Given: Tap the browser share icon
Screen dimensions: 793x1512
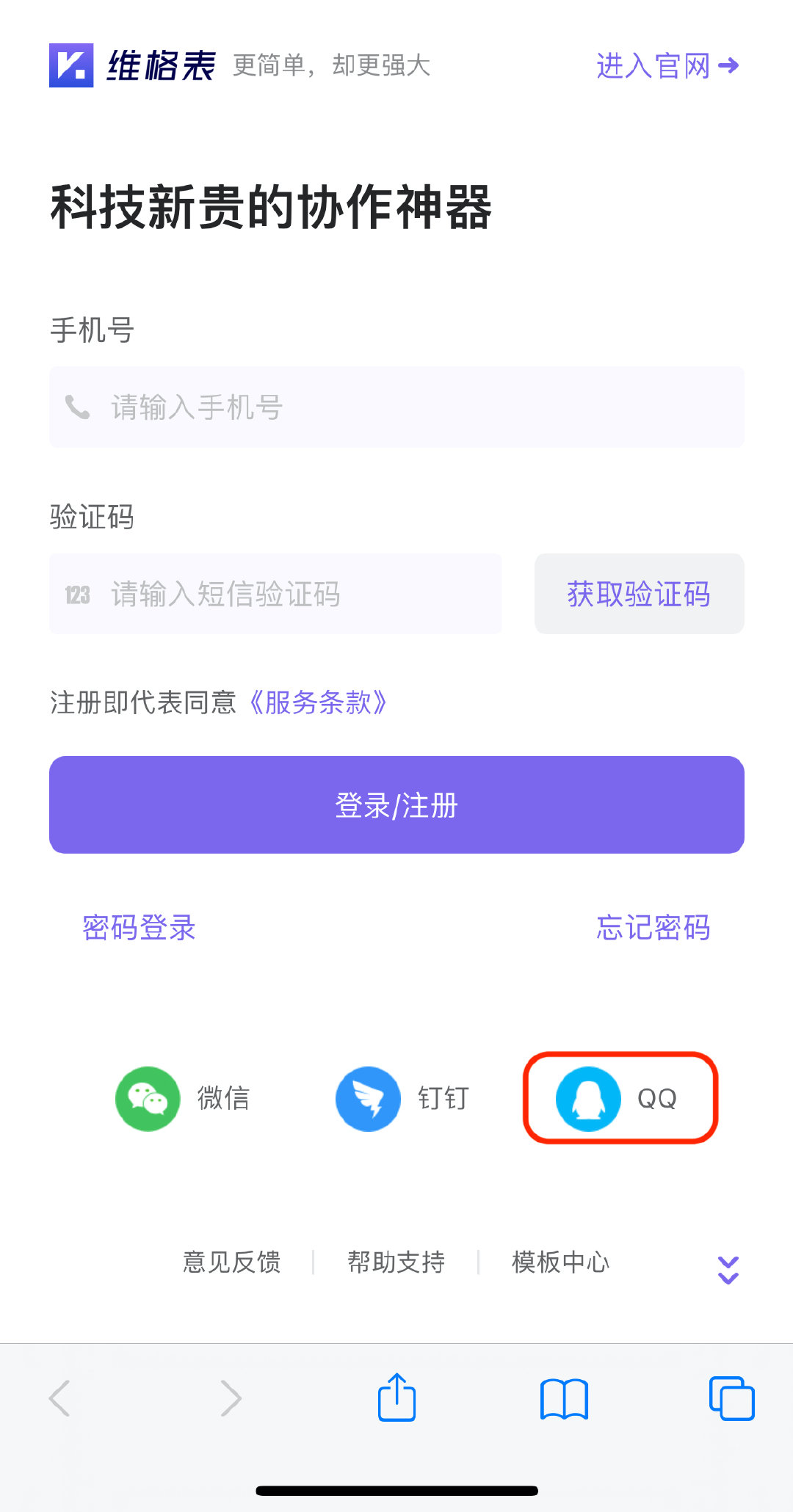Looking at the screenshot, I should pyautogui.click(x=396, y=1397).
